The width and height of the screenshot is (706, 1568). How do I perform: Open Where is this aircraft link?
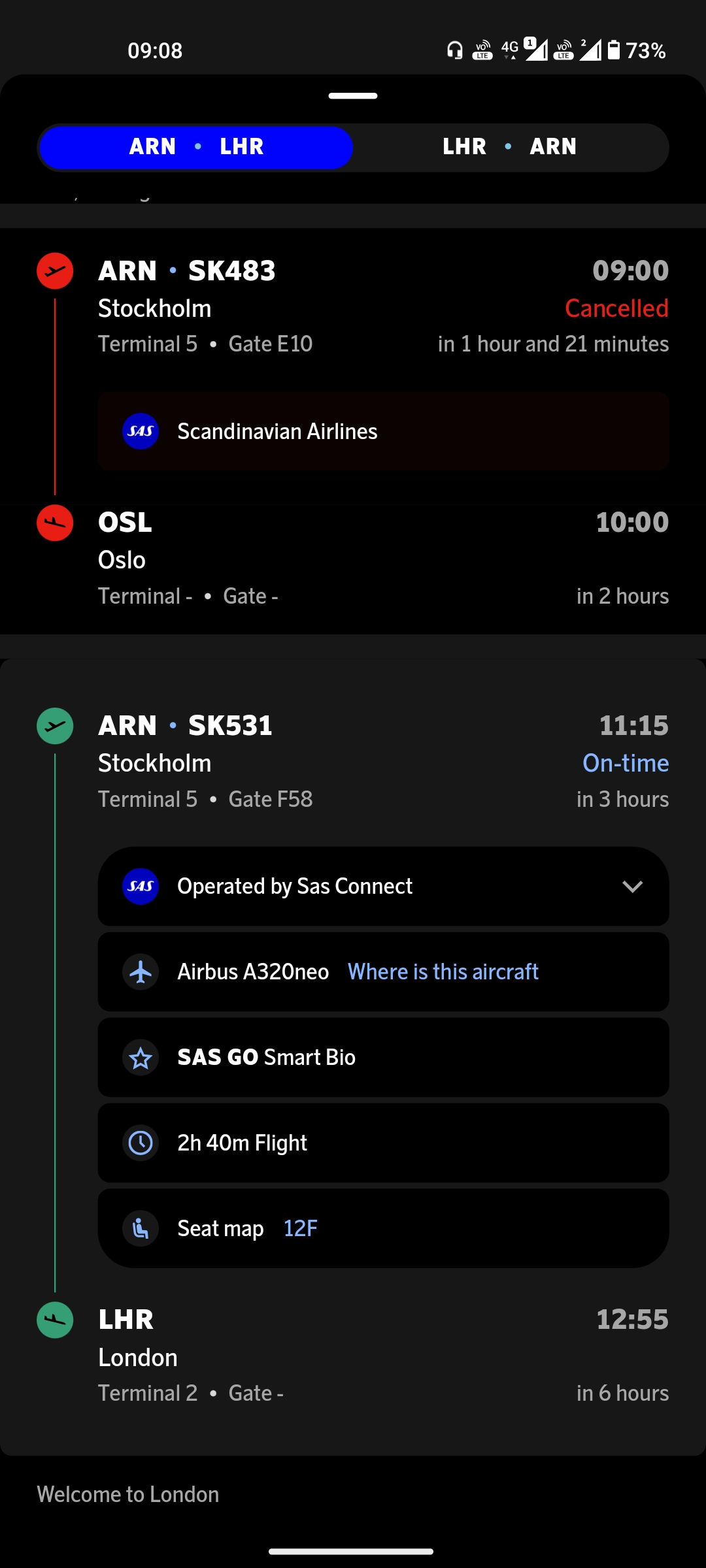click(443, 972)
